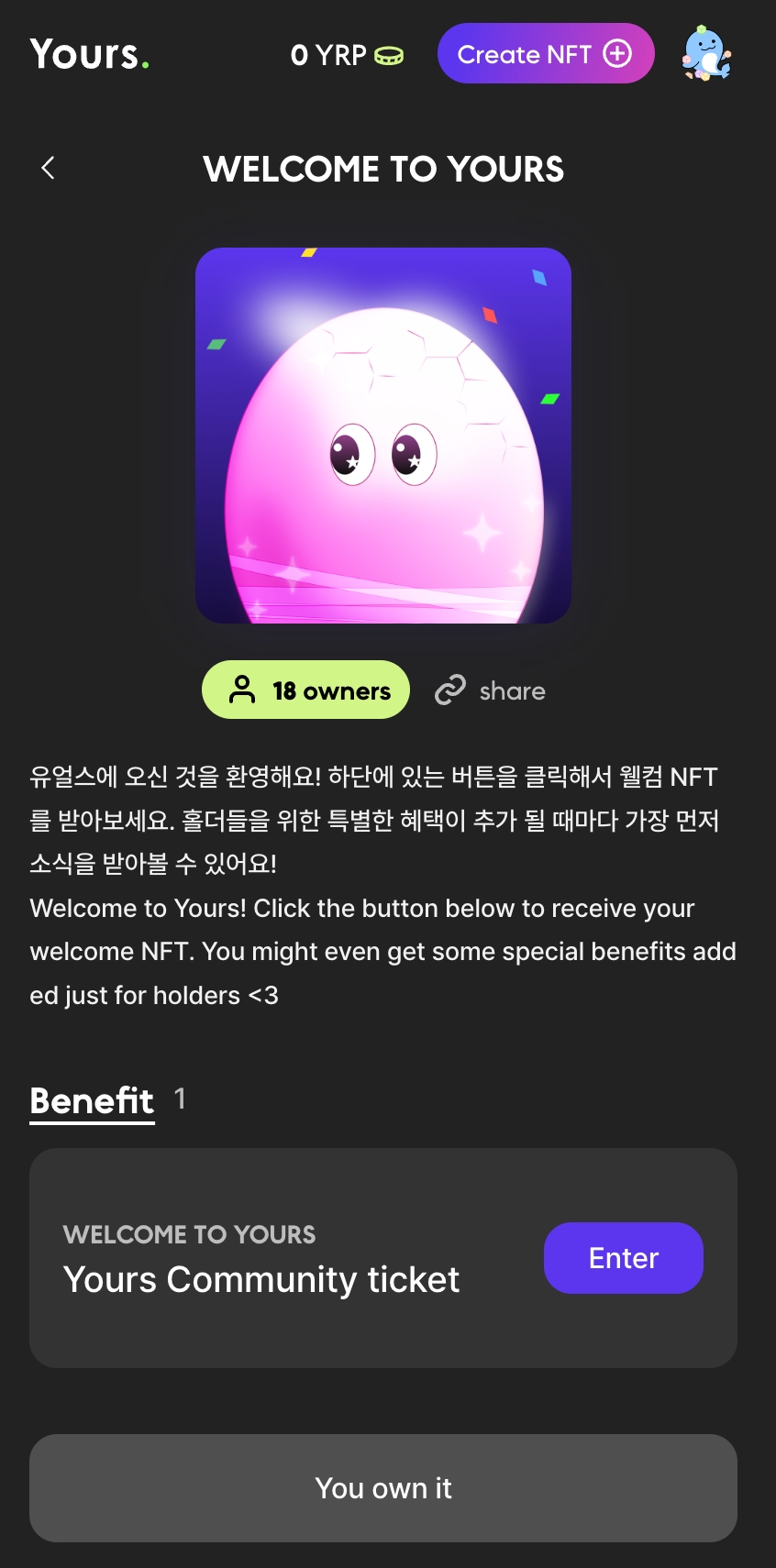Image resolution: width=776 pixels, height=1568 pixels.
Task: Open the profile avatar
Action: tap(706, 54)
